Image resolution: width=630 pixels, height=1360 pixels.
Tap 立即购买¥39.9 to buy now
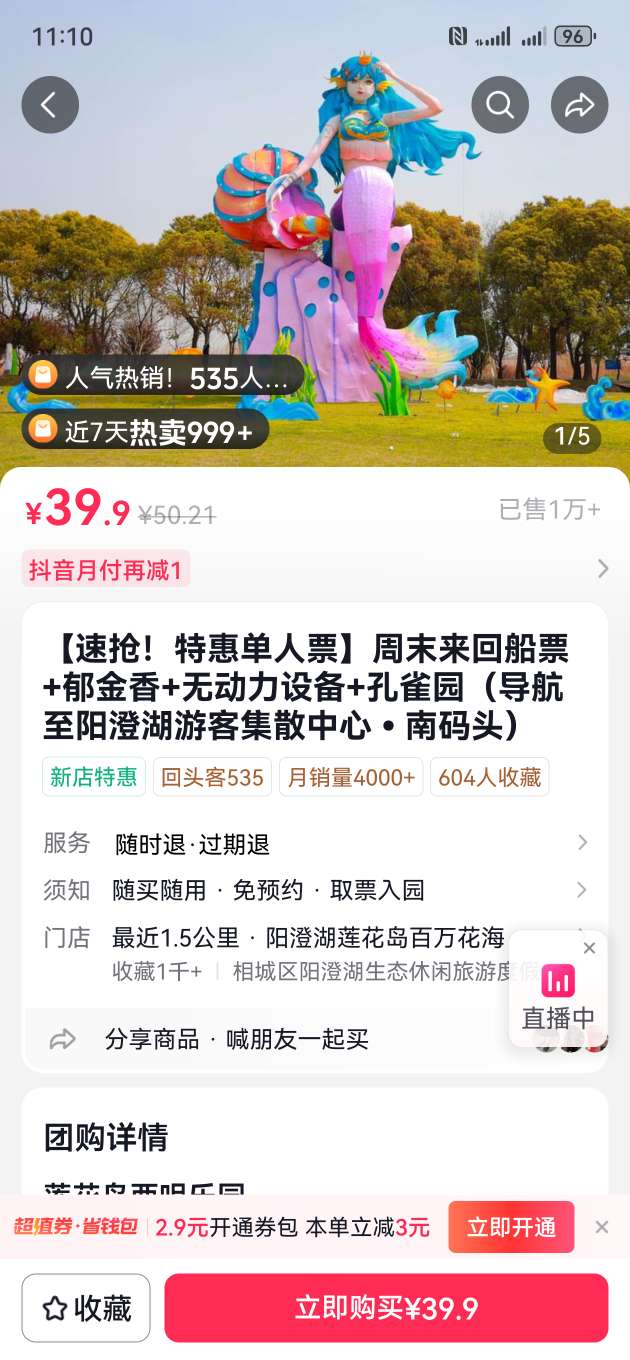[x=386, y=1308]
